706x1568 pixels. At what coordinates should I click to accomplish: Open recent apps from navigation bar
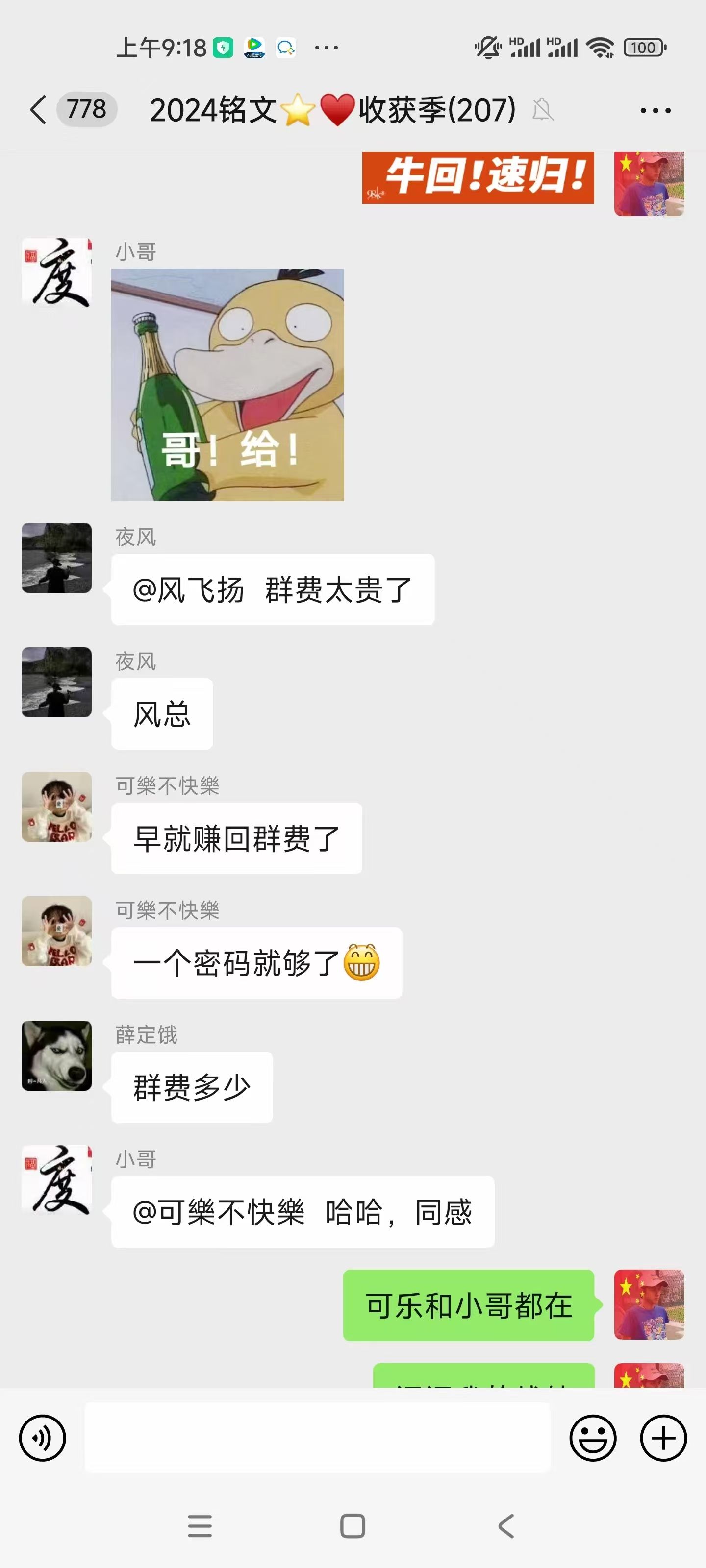coord(200,1526)
